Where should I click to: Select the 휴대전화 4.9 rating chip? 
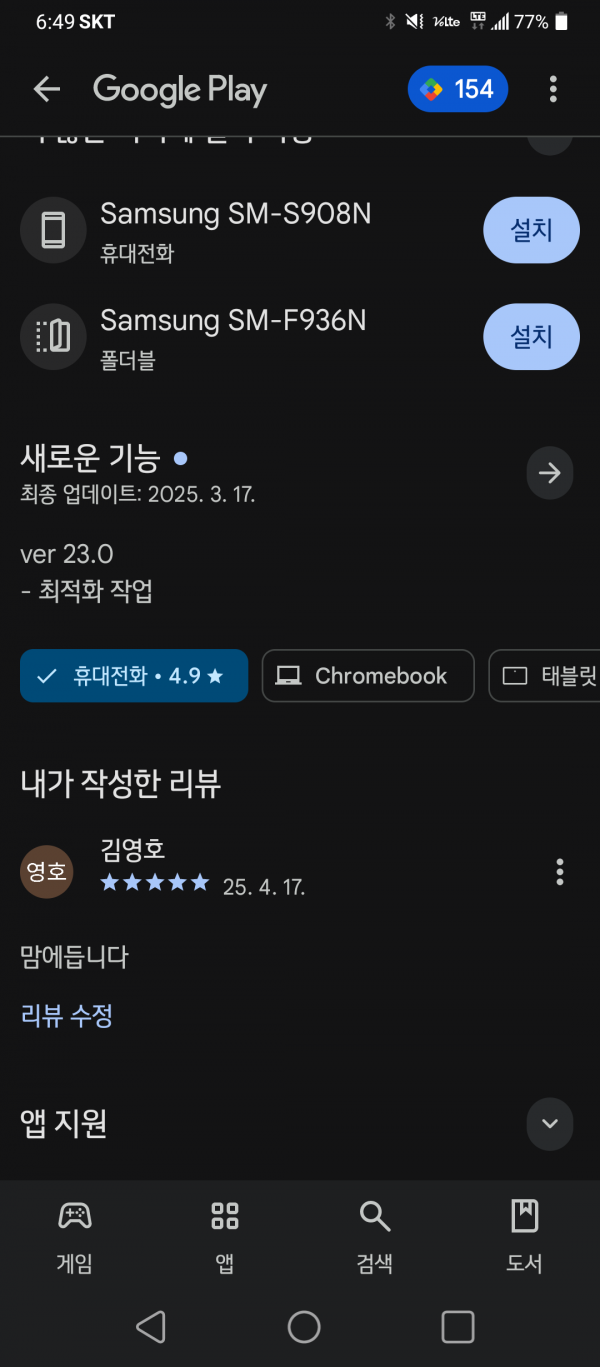click(x=134, y=676)
